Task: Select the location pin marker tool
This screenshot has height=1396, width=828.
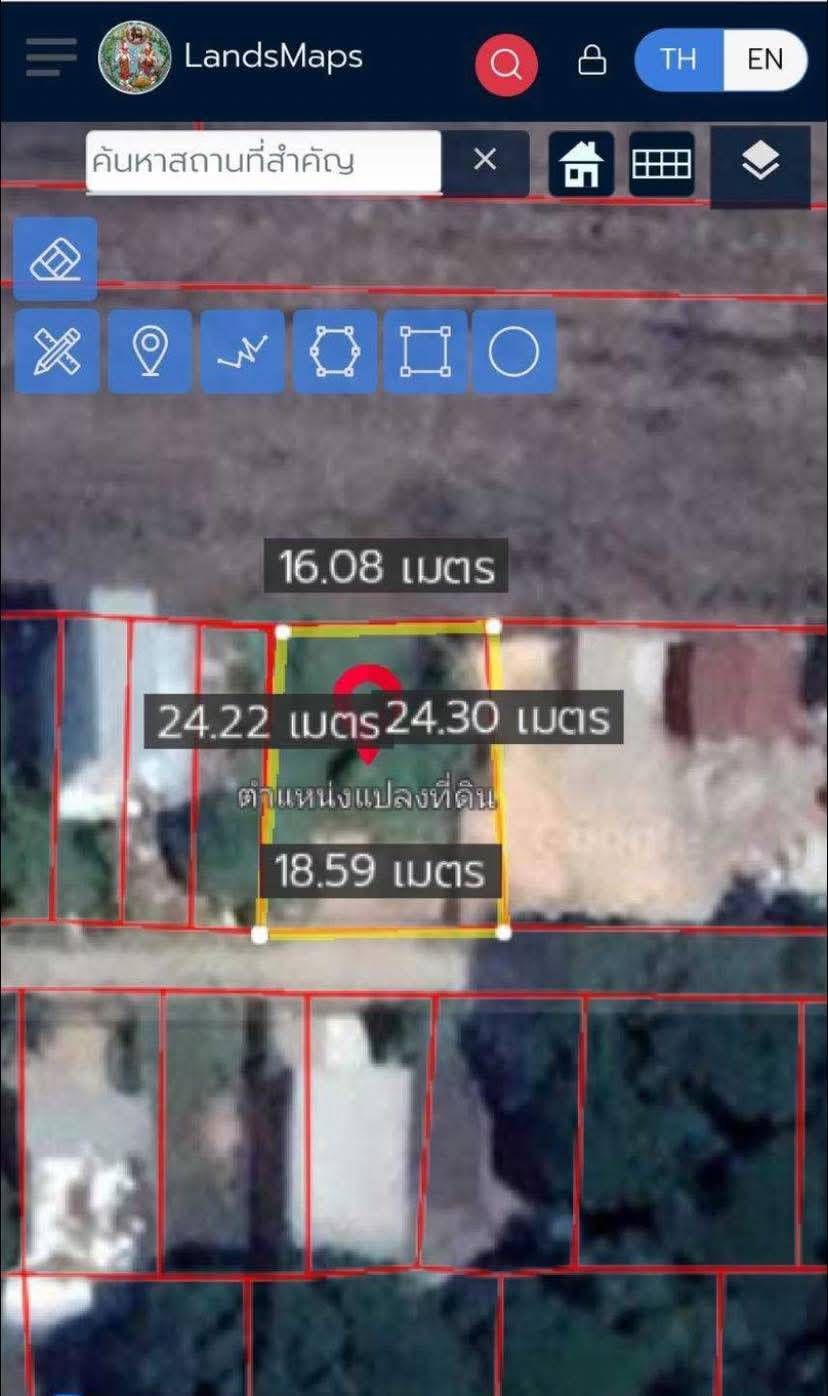Action: coord(150,351)
